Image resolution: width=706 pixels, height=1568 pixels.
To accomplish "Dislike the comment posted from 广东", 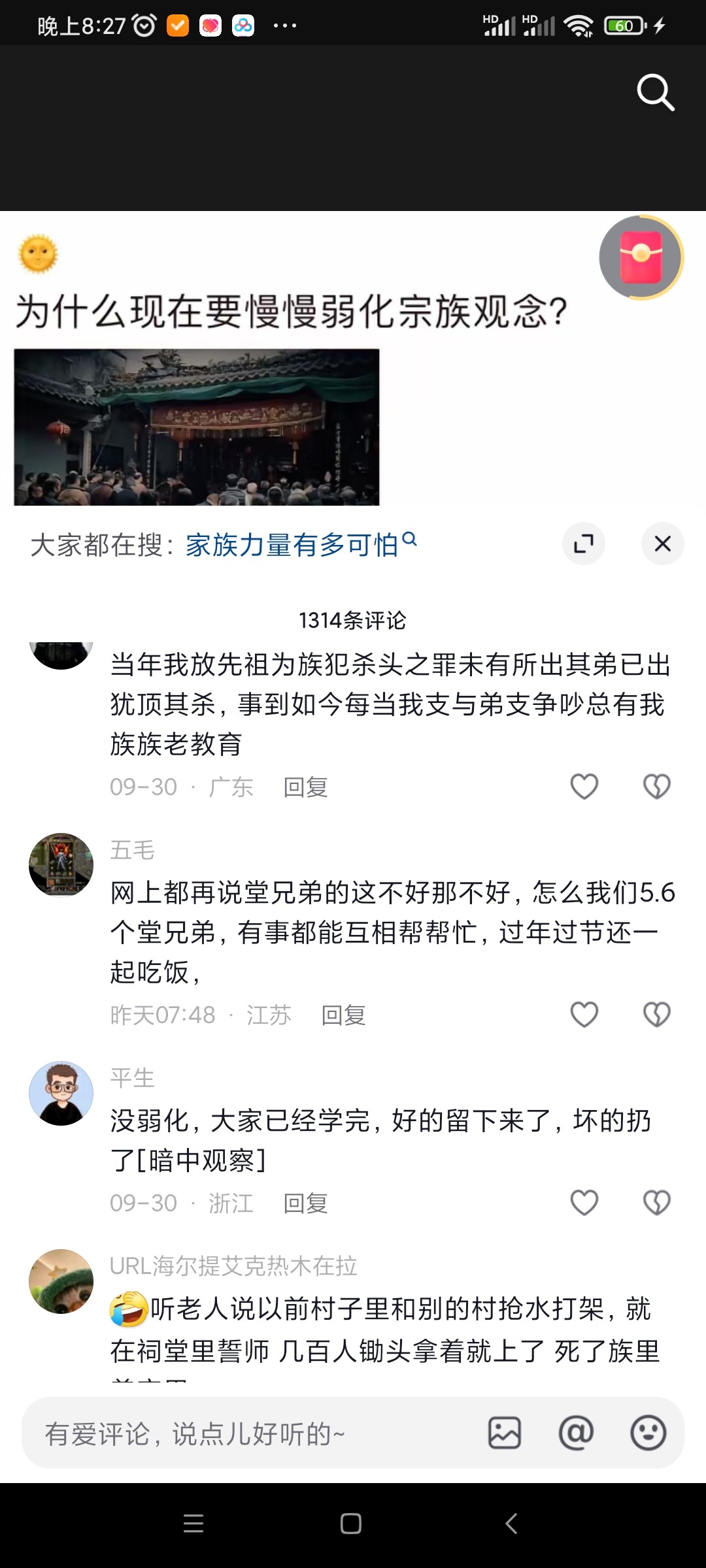I will (x=657, y=787).
